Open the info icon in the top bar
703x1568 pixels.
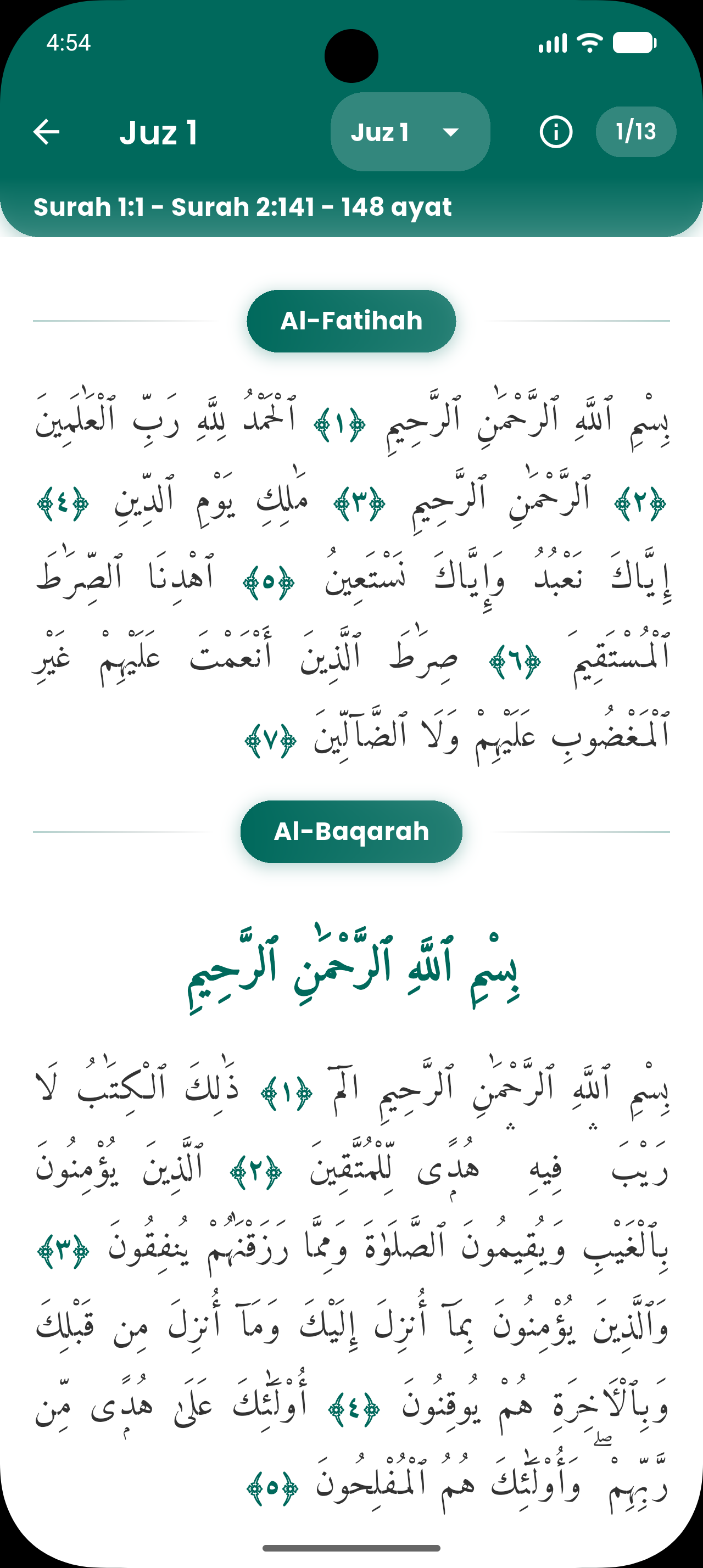556,133
